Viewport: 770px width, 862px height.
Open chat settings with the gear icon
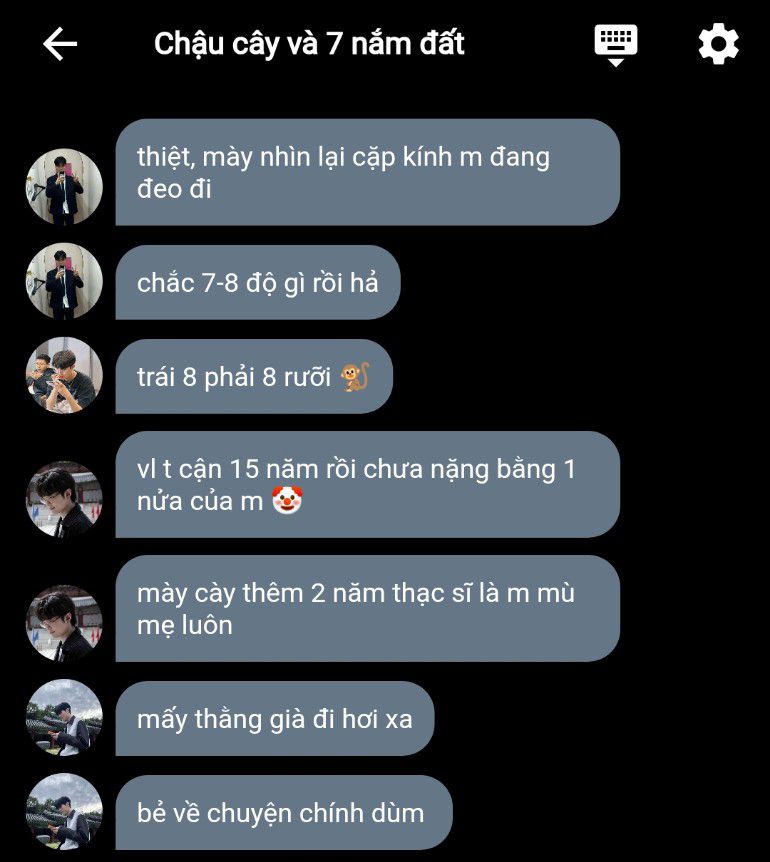point(718,44)
